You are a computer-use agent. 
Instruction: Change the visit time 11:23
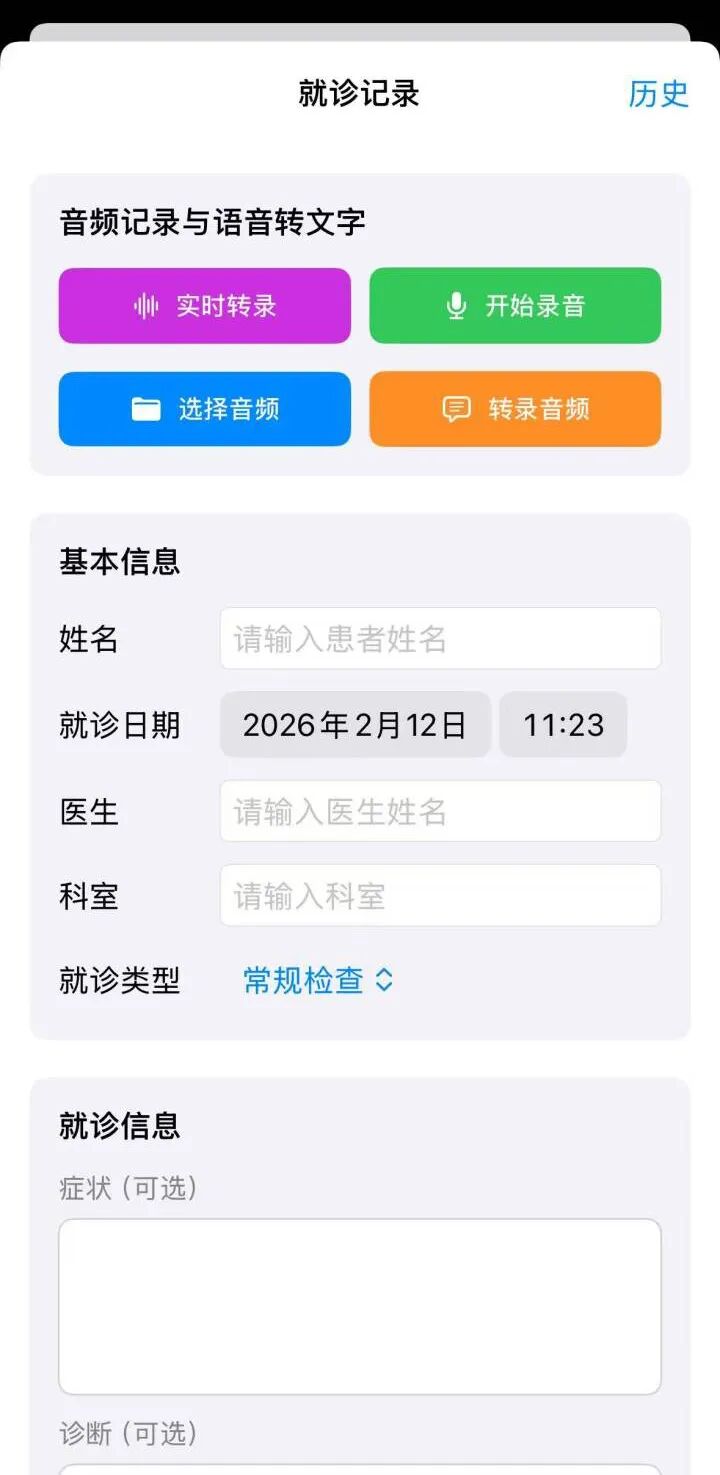[x=563, y=725]
